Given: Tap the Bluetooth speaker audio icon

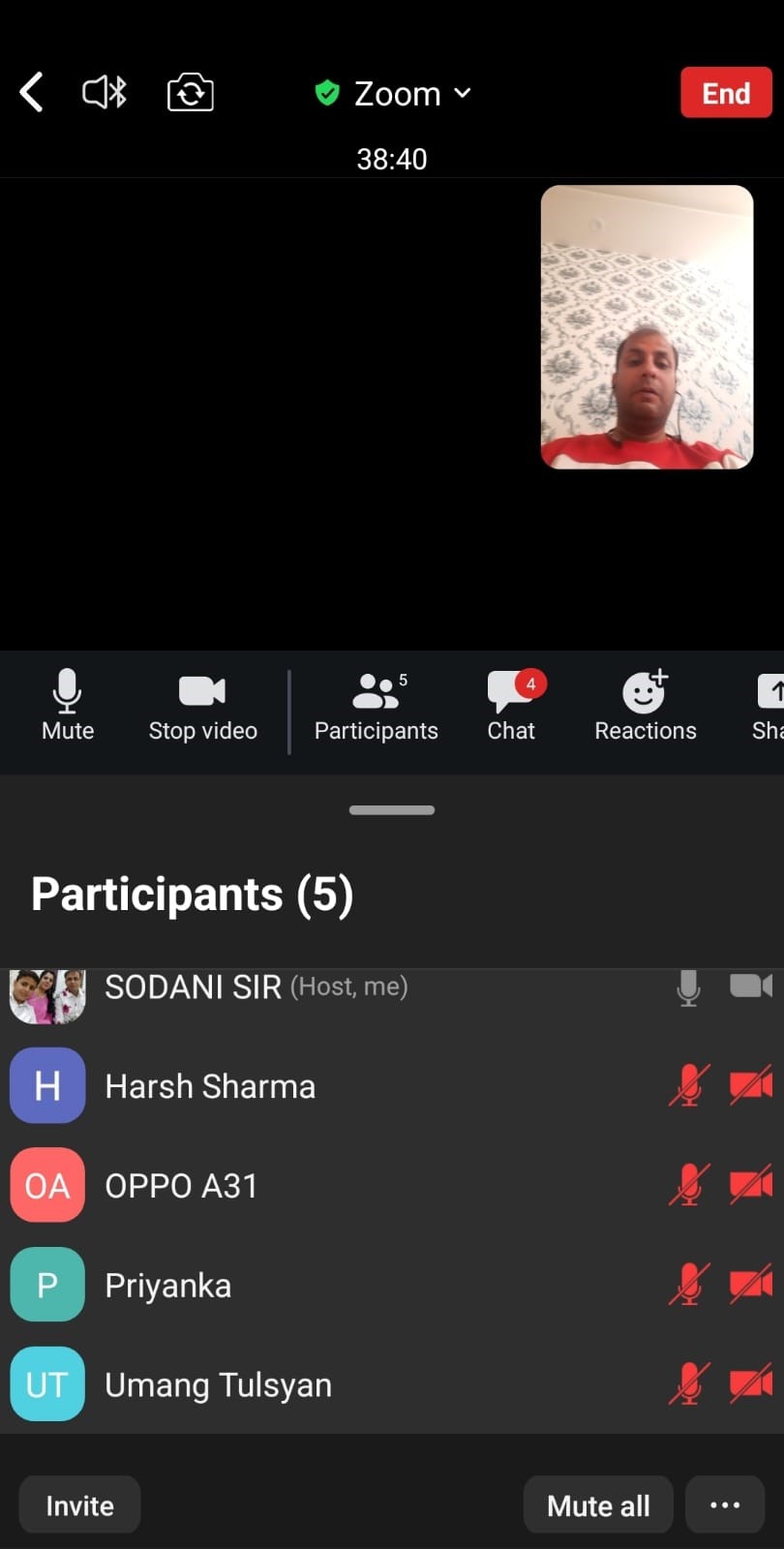Looking at the screenshot, I should click(x=105, y=93).
